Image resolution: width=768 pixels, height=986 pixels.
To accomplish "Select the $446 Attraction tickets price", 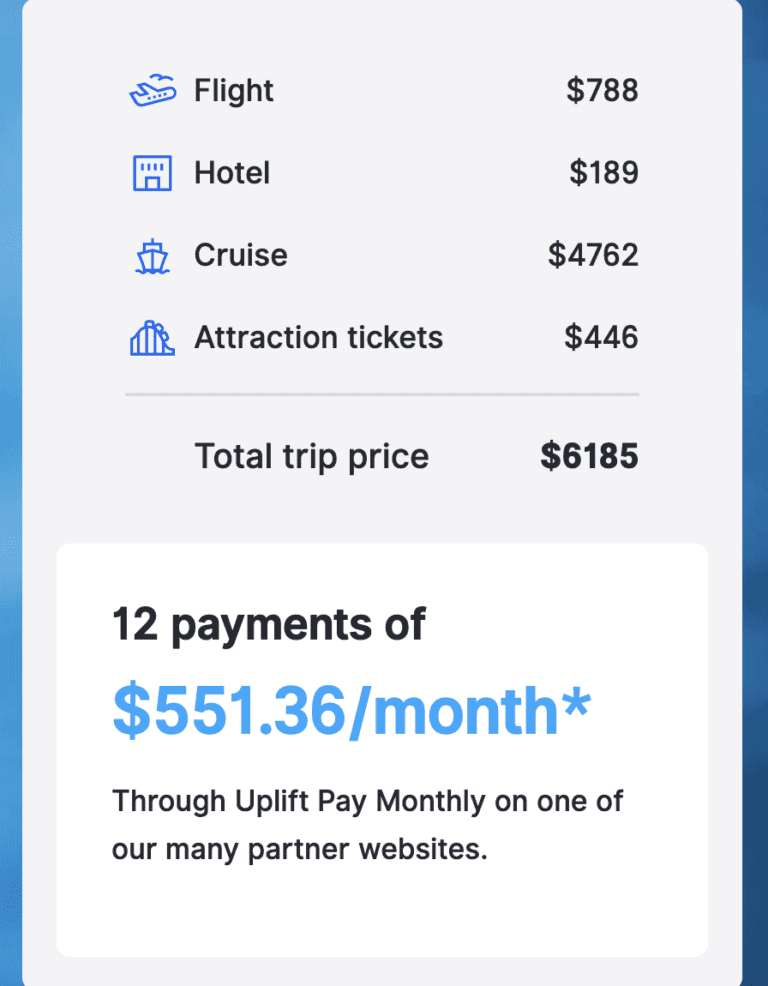I will tap(604, 337).
